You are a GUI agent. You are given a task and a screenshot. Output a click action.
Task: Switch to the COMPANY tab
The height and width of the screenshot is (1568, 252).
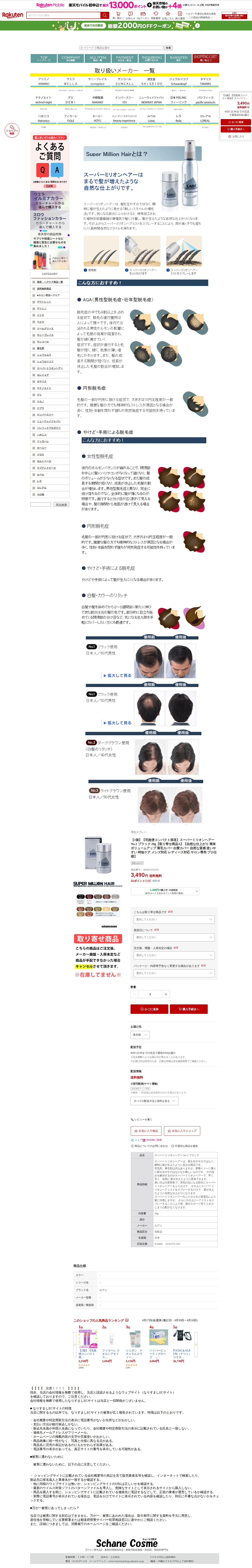pyautogui.click(x=71, y=58)
